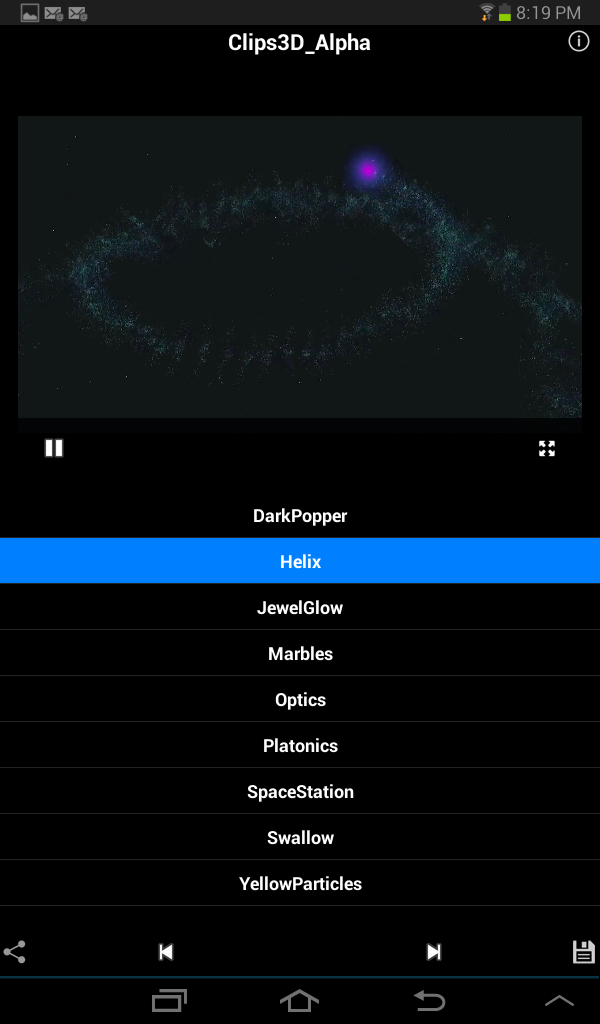Go back using the system back button
This screenshot has height=1024, width=600.
[429, 1000]
